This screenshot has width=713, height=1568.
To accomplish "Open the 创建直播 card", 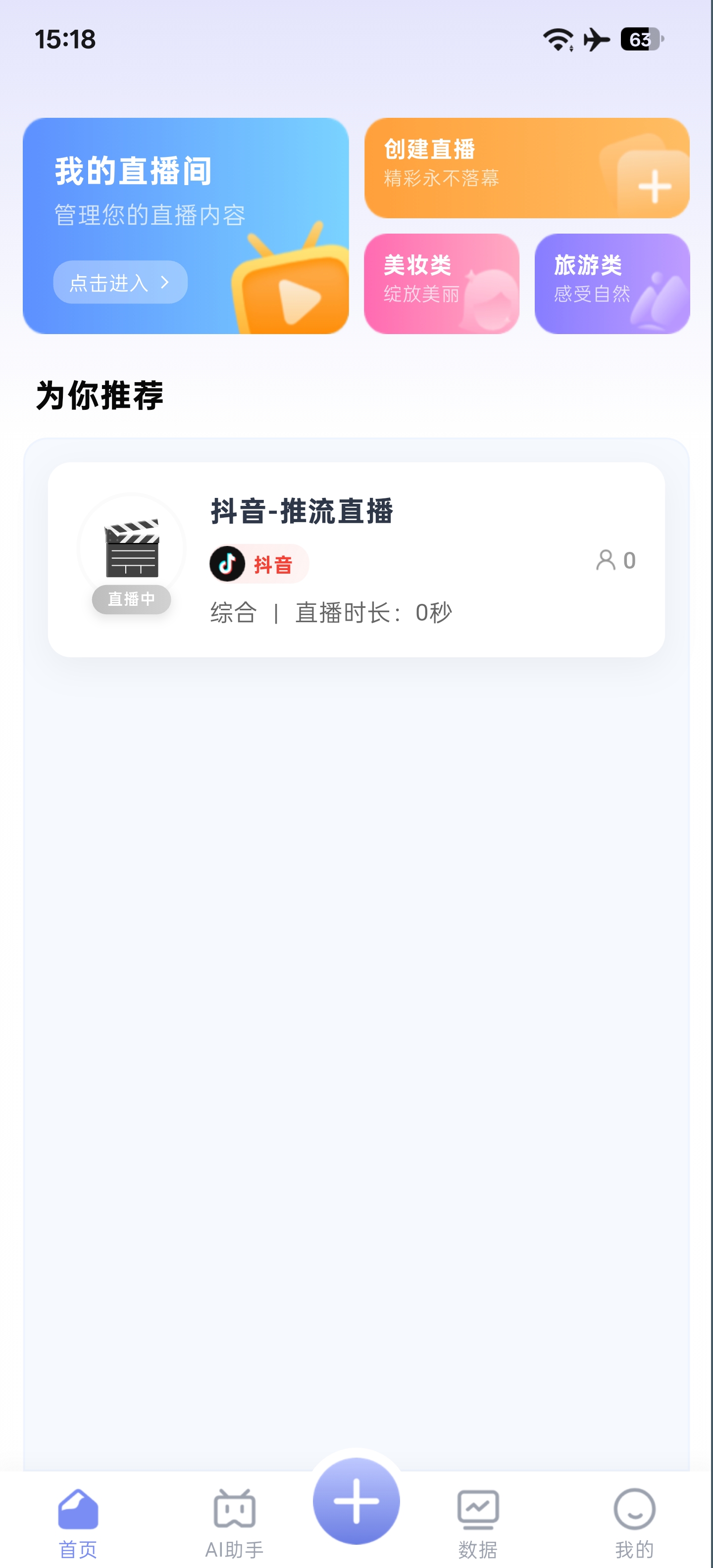I will pos(526,168).
